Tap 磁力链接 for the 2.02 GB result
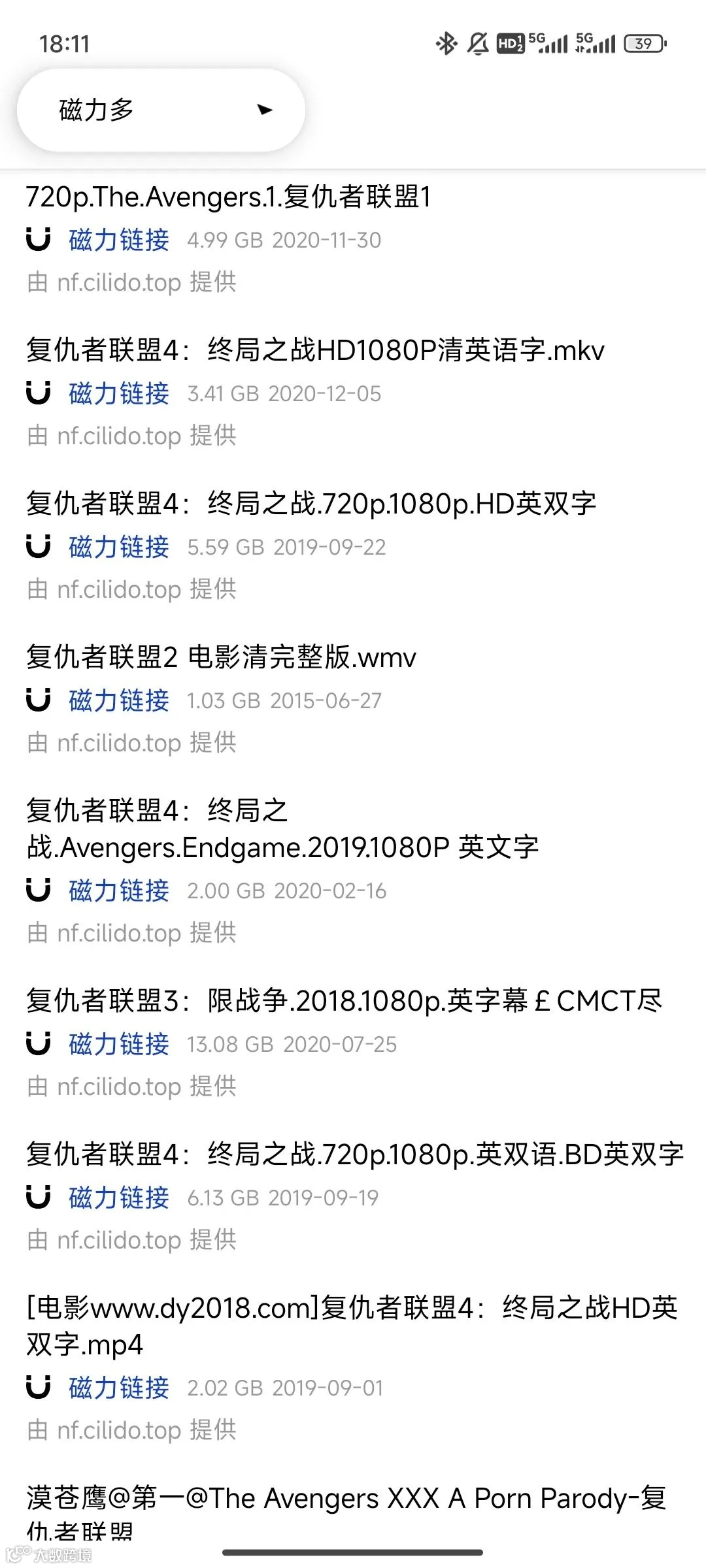This screenshot has width=706, height=1568. pos(118,1388)
